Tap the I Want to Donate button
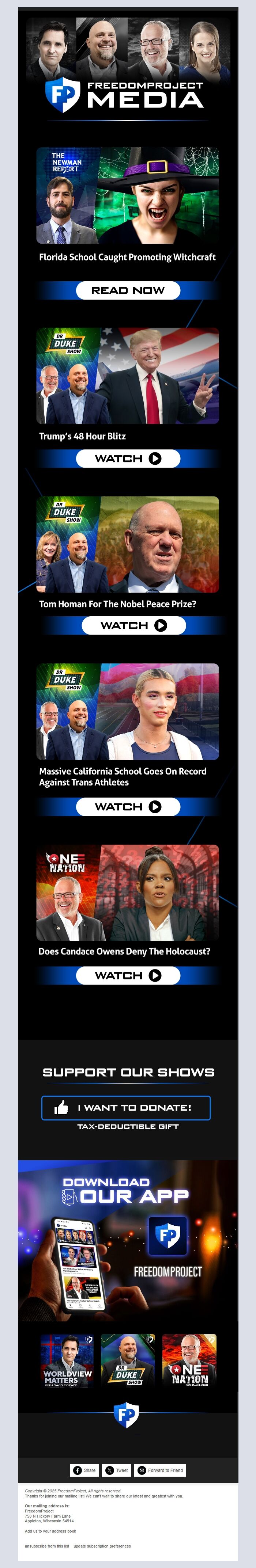 (x=126, y=1108)
